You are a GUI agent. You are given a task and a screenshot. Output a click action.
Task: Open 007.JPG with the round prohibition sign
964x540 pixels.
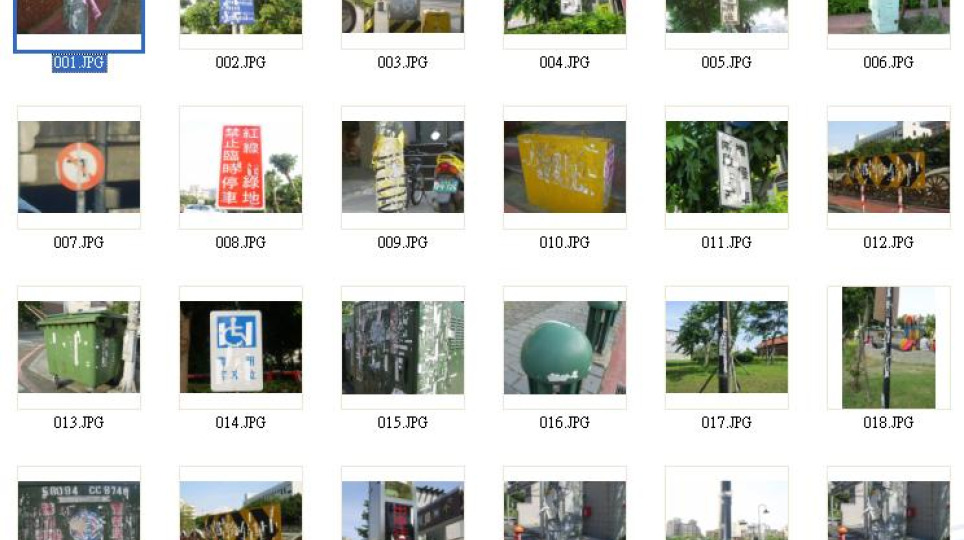point(79,167)
